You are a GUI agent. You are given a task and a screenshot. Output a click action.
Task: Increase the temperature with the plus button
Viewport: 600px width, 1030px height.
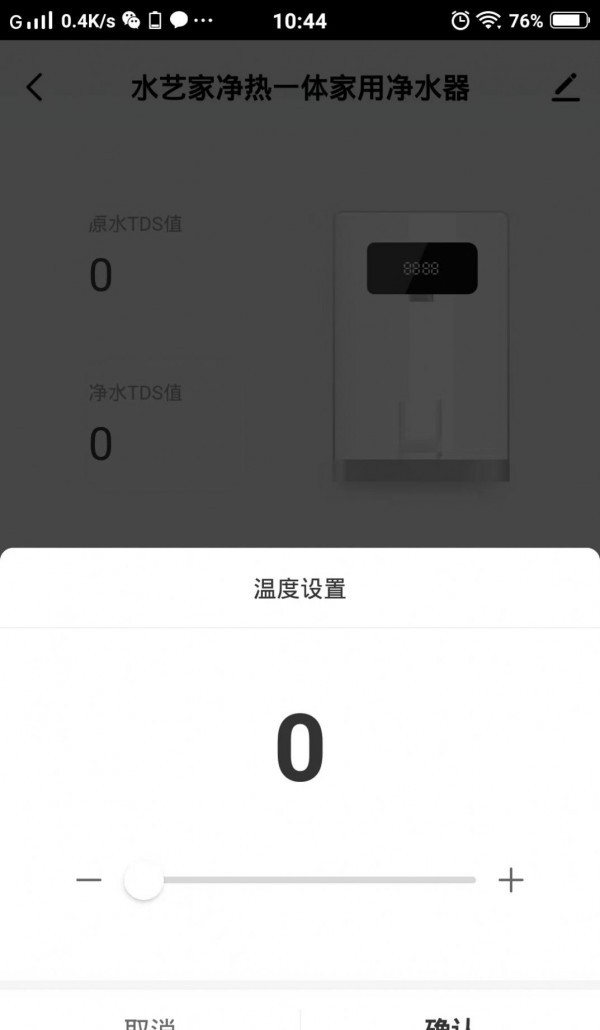[x=511, y=880]
